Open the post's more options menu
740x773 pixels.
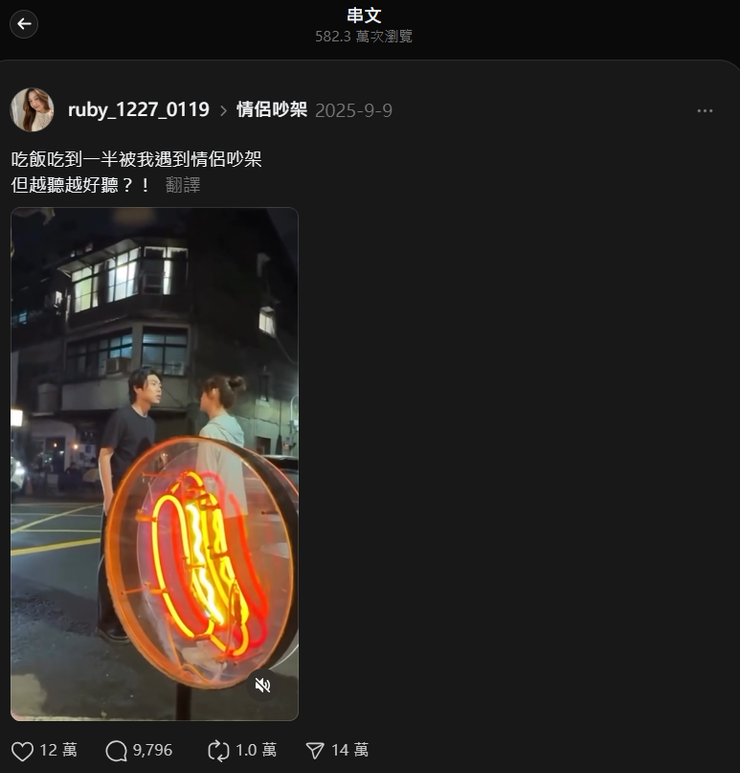pyautogui.click(x=705, y=110)
